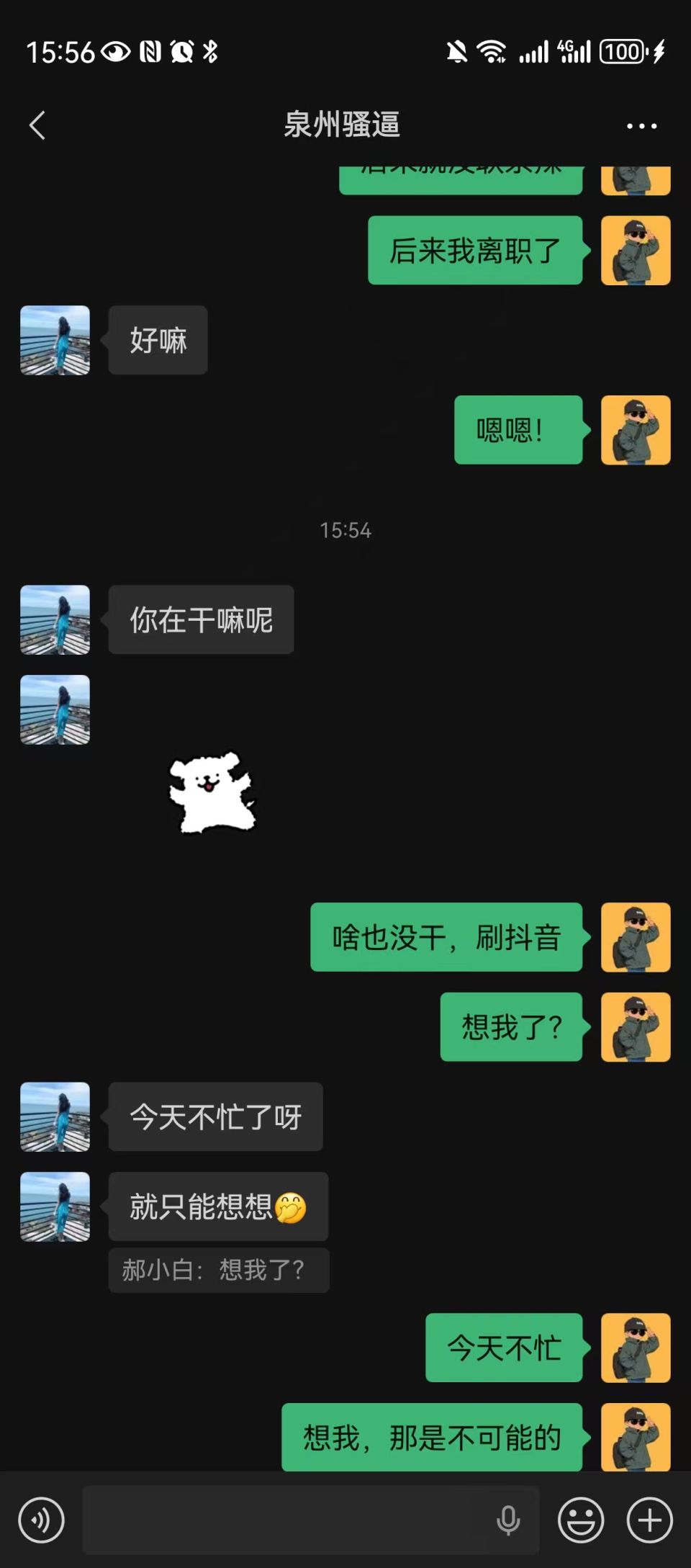Open my avatar beside 后来我离职了
The height and width of the screenshot is (1568, 691).
636,251
